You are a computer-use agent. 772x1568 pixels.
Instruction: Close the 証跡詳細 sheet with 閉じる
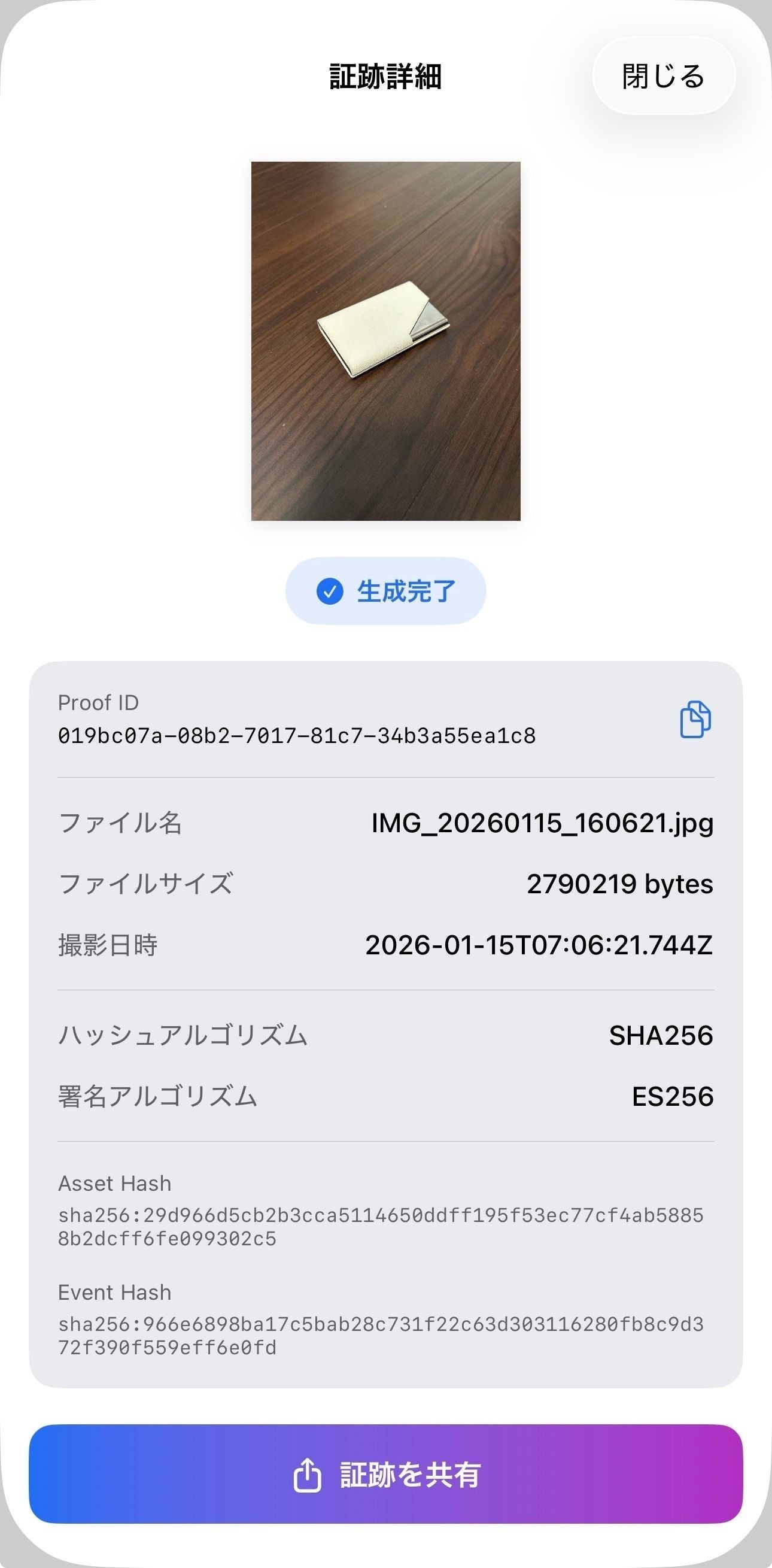click(663, 76)
